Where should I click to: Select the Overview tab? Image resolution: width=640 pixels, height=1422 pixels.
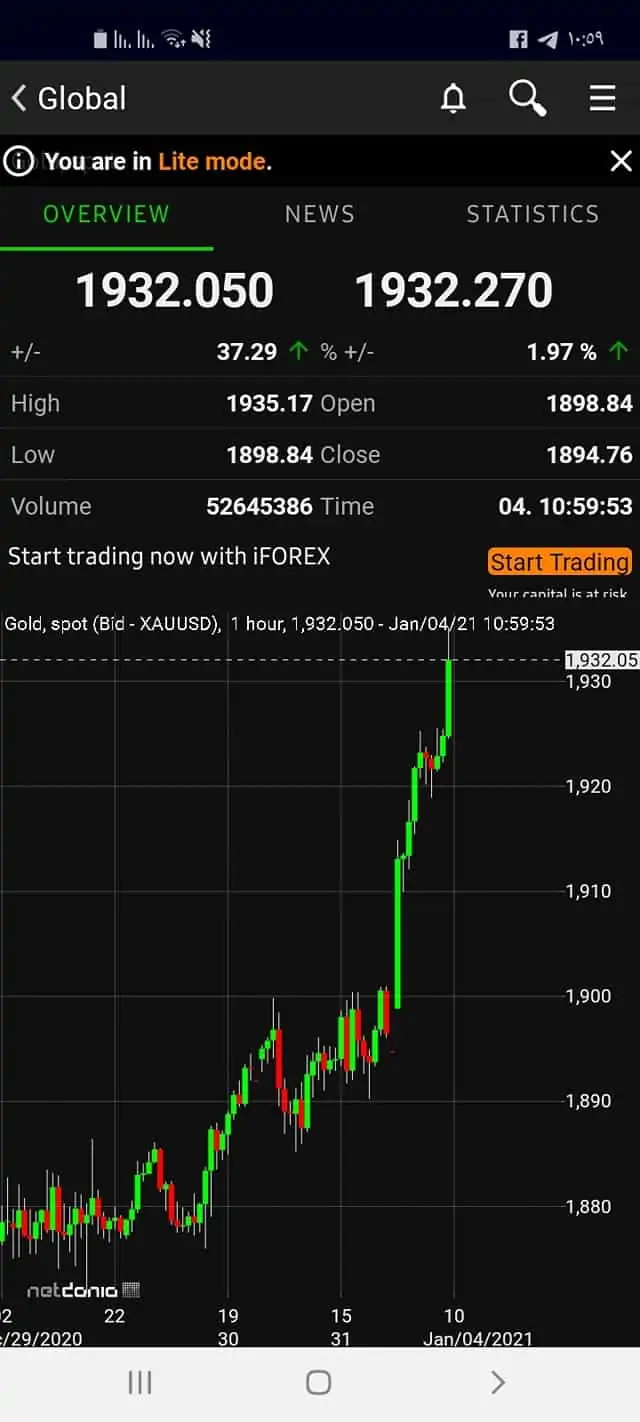[x=106, y=214]
